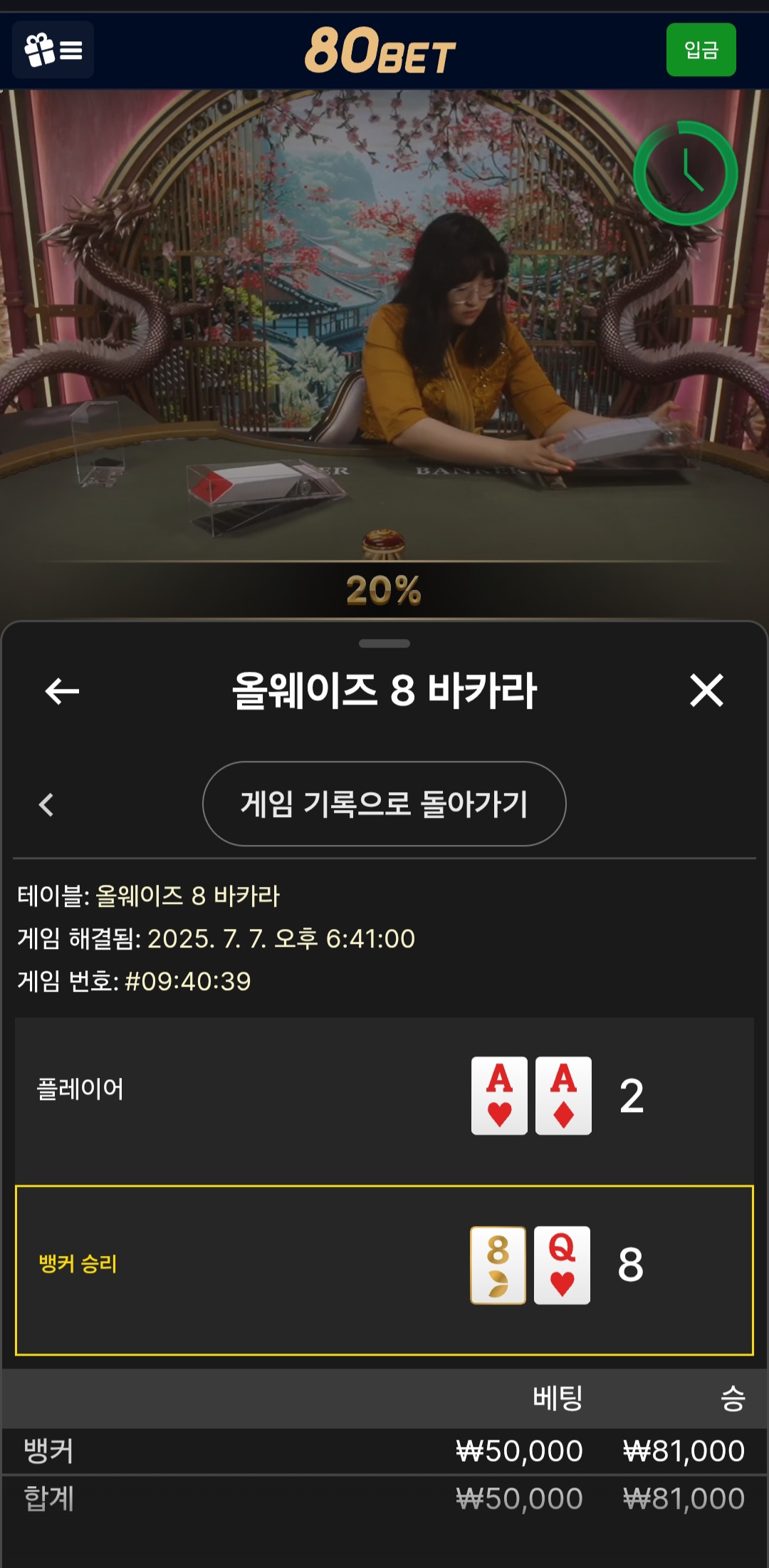Go back with the arrow beside the title
The width and height of the screenshot is (769, 1568).
coord(62,690)
